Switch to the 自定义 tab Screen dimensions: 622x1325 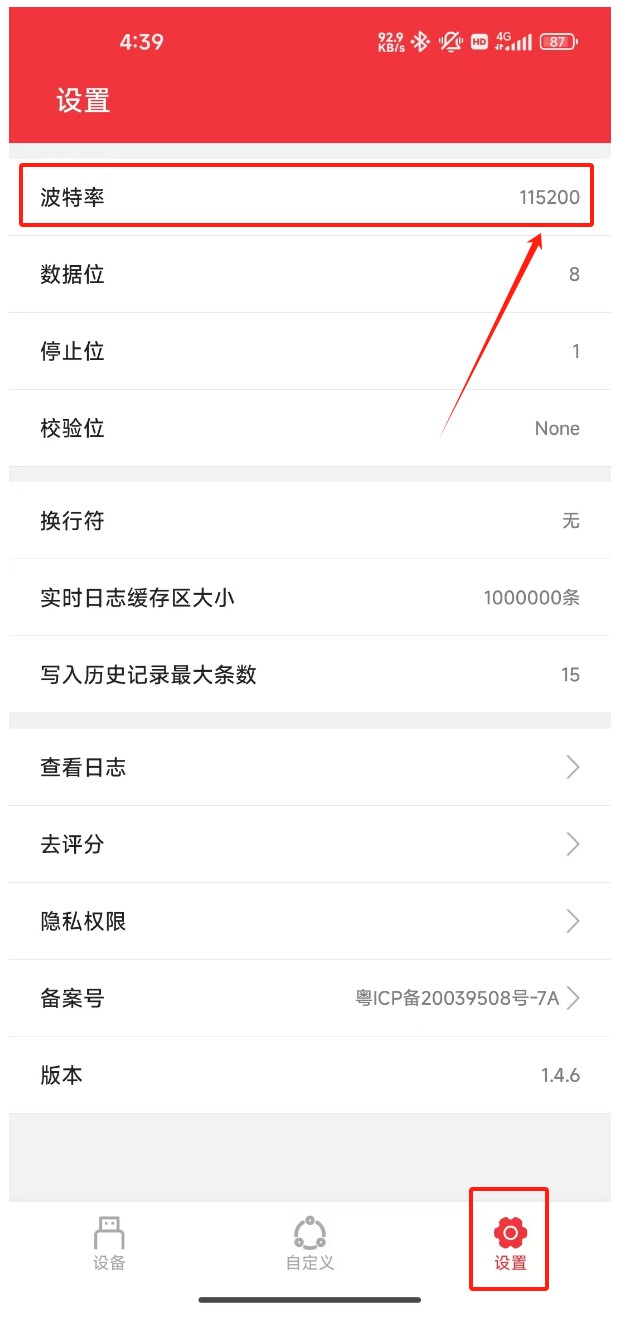point(310,1242)
